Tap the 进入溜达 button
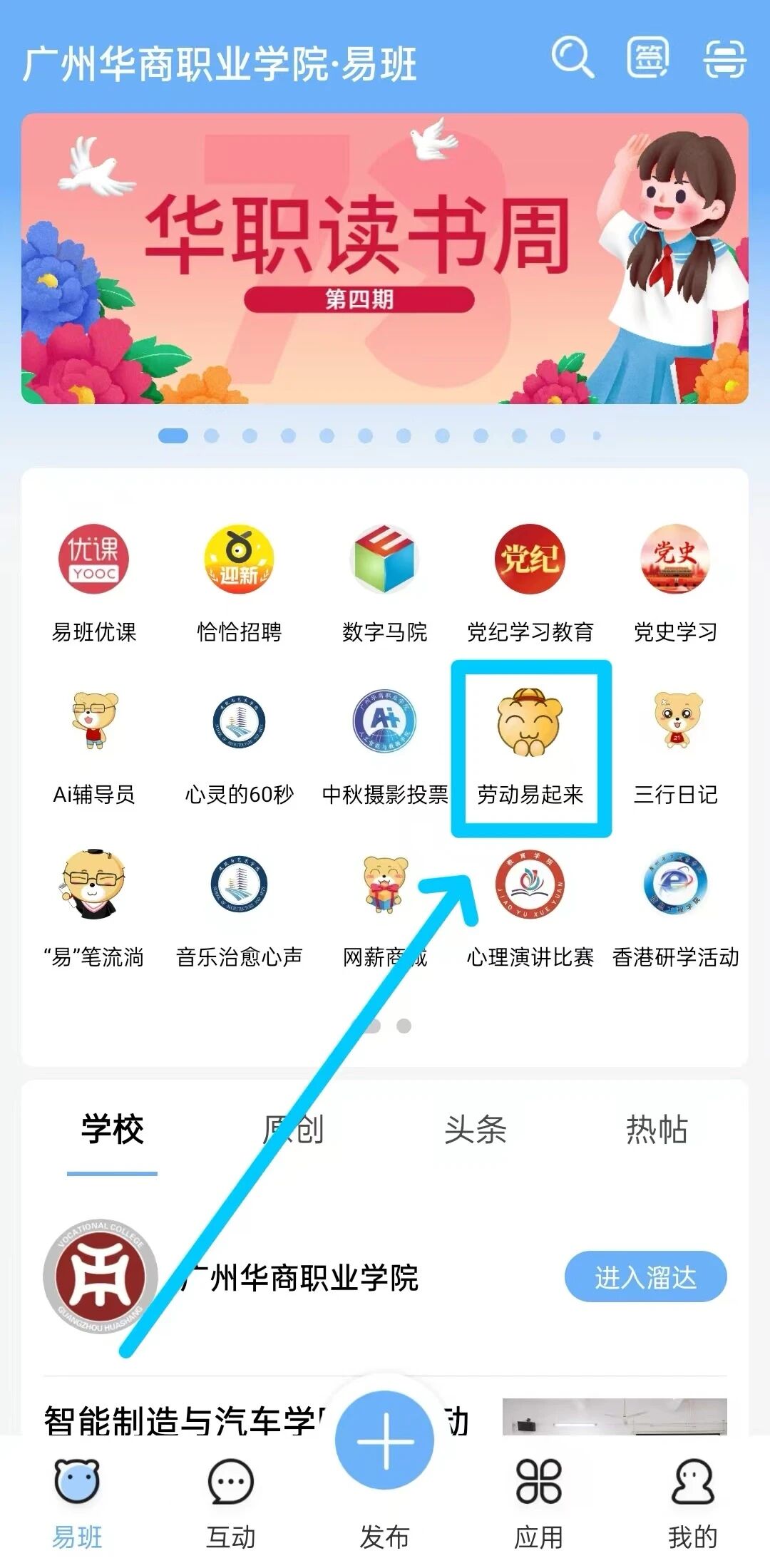770x1568 pixels. pos(645,1277)
